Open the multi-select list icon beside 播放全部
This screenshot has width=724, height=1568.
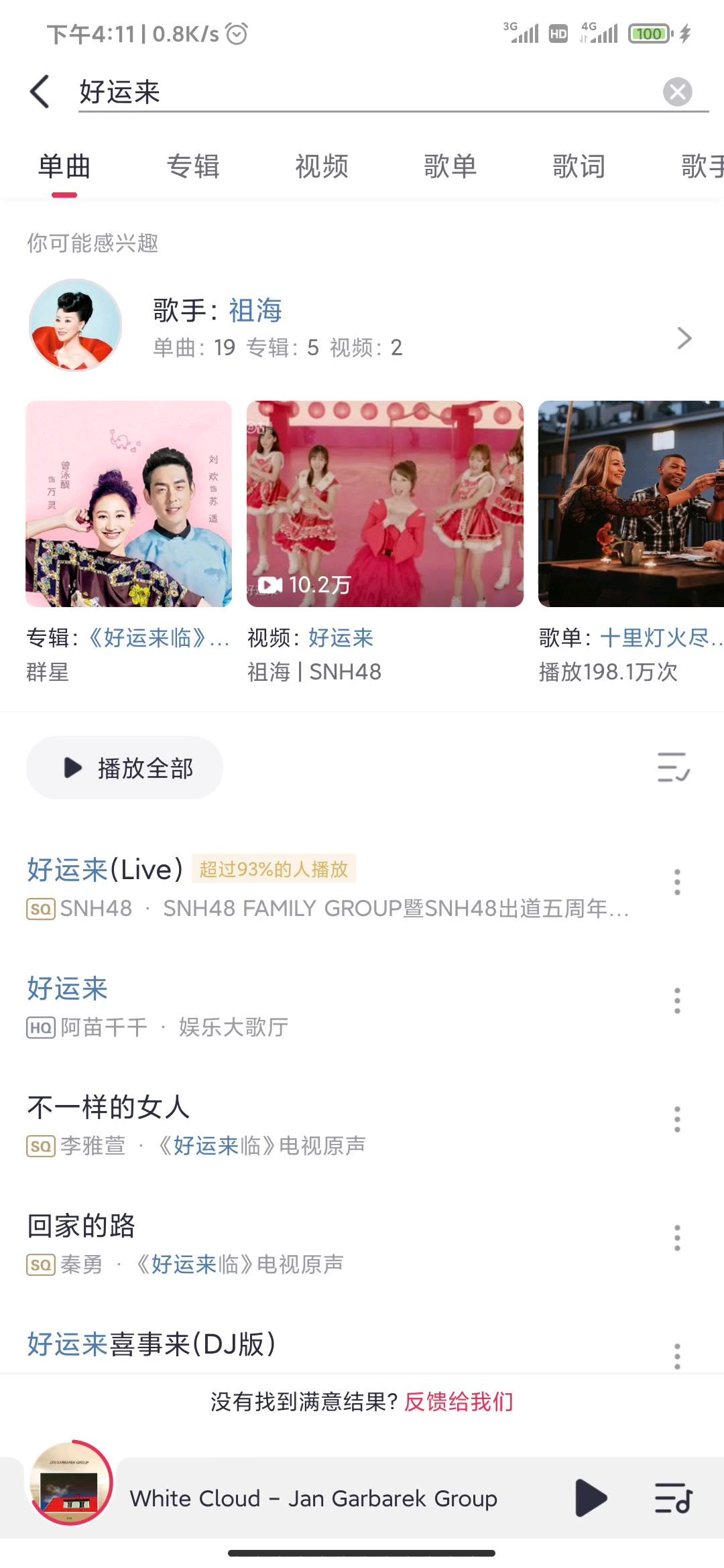click(674, 768)
